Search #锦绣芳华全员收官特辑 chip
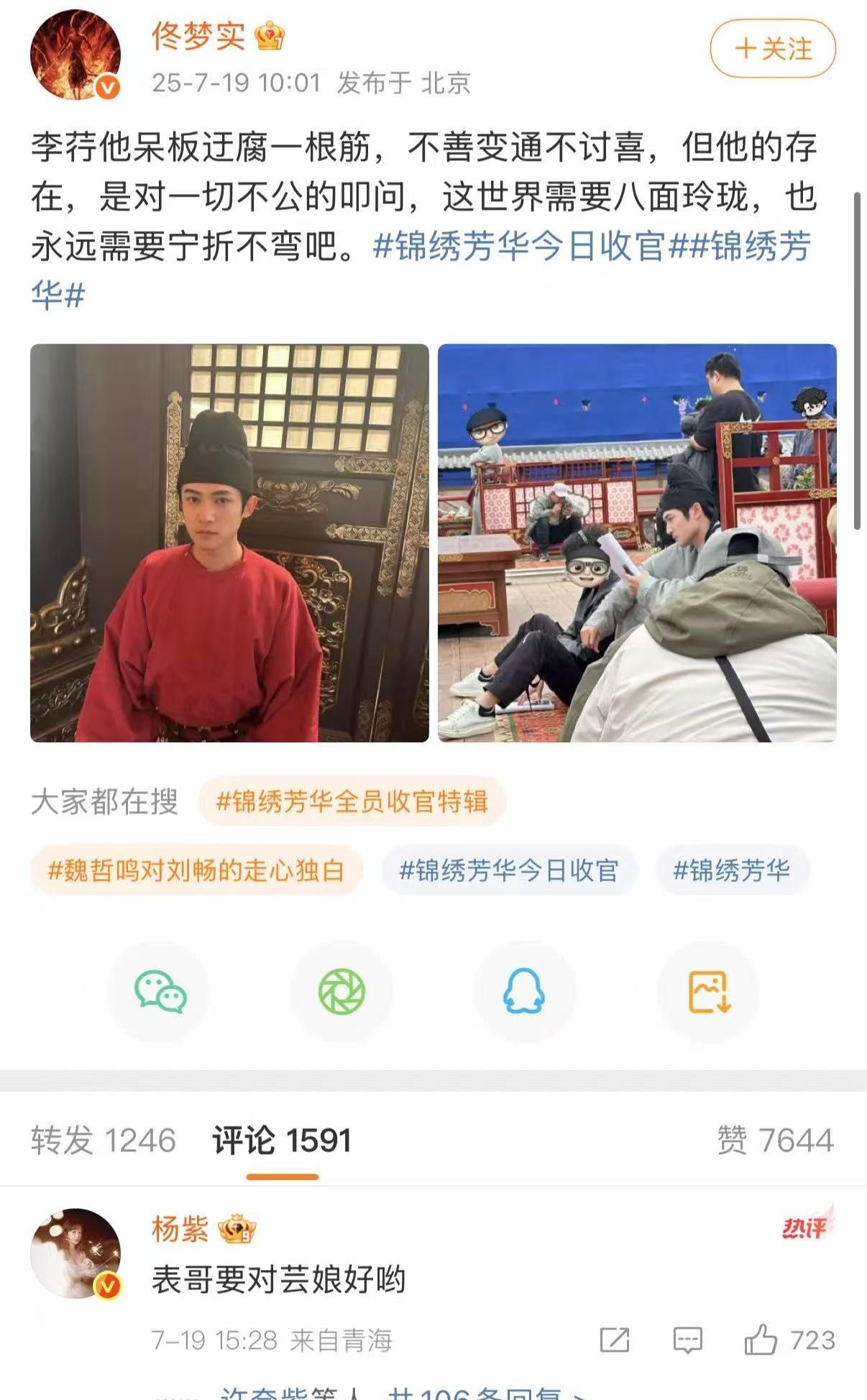 [352, 801]
